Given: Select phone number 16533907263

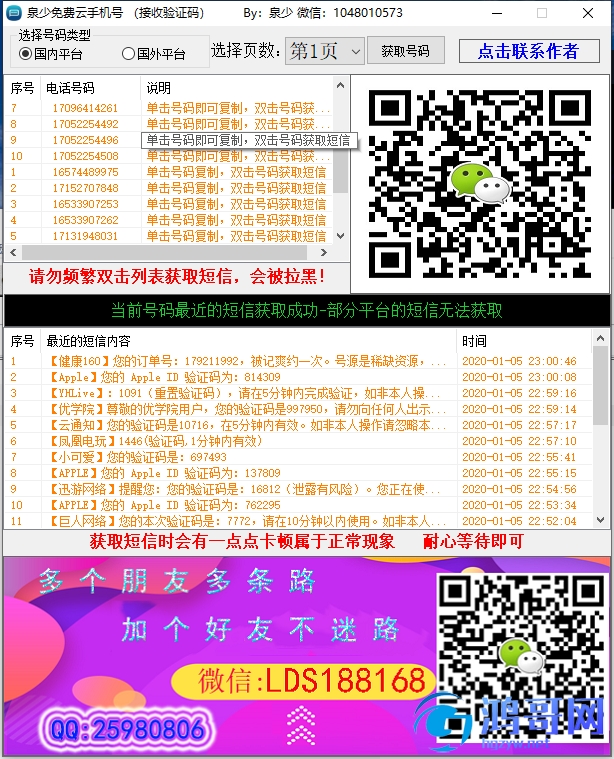Looking at the screenshot, I should click(82, 204).
